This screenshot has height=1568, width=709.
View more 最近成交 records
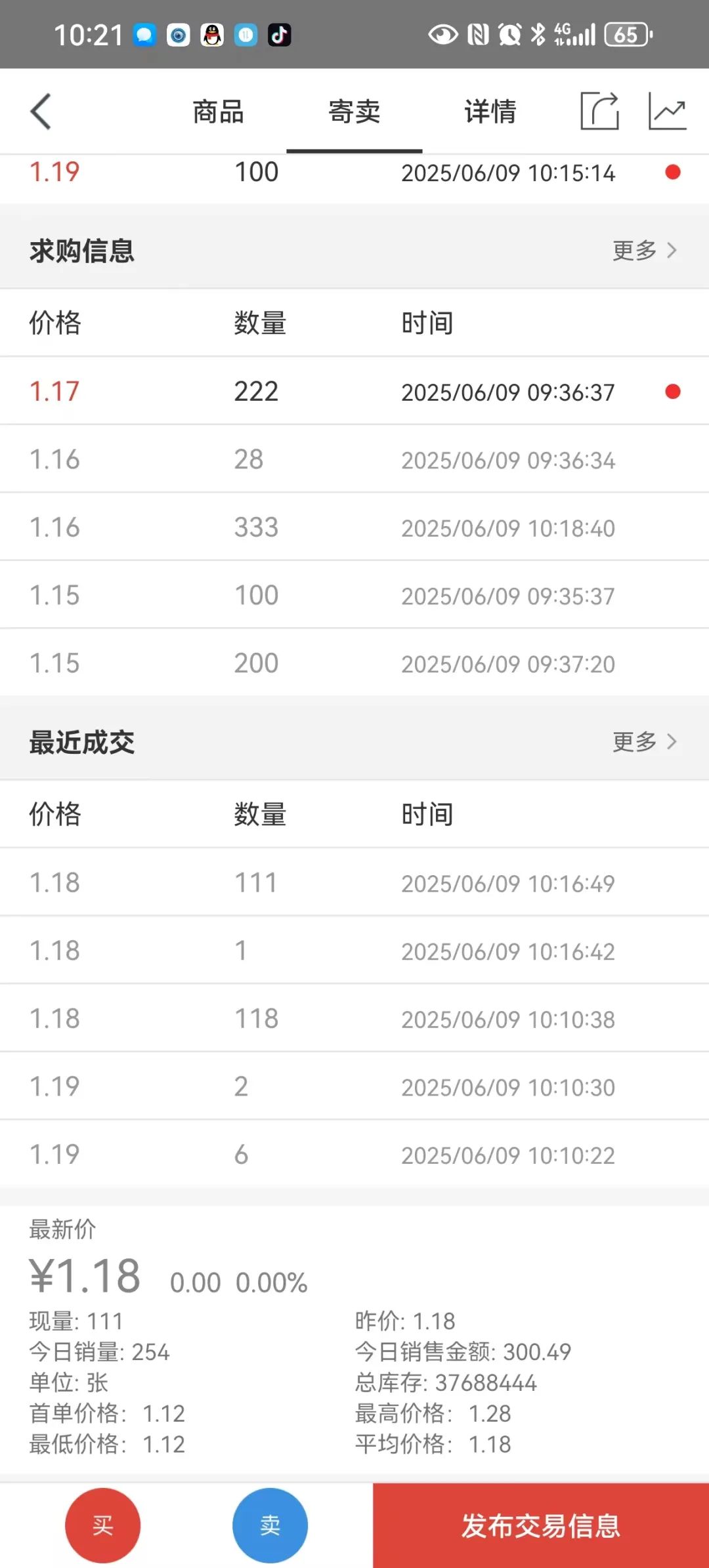[644, 741]
